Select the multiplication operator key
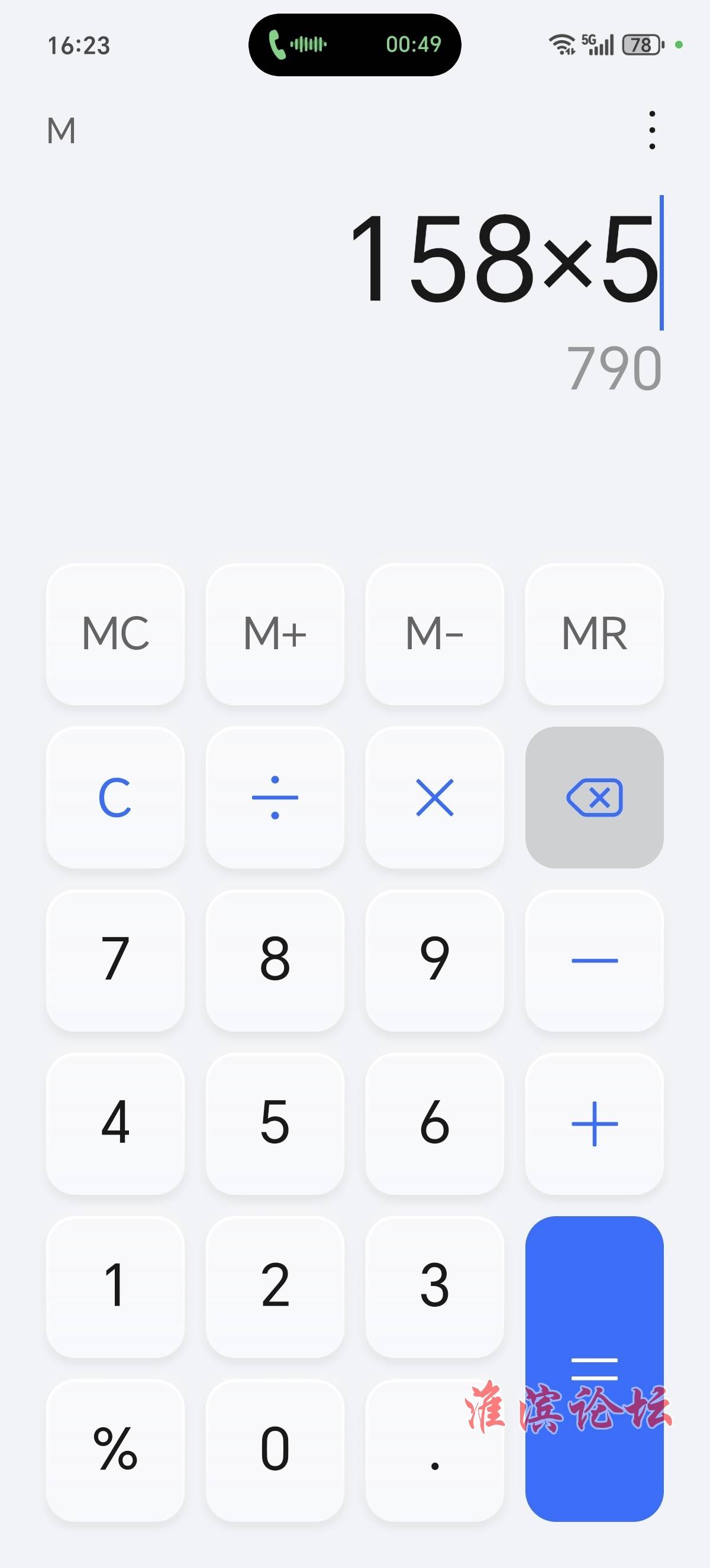This screenshot has width=710, height=1568. click(x=435, y=797)
